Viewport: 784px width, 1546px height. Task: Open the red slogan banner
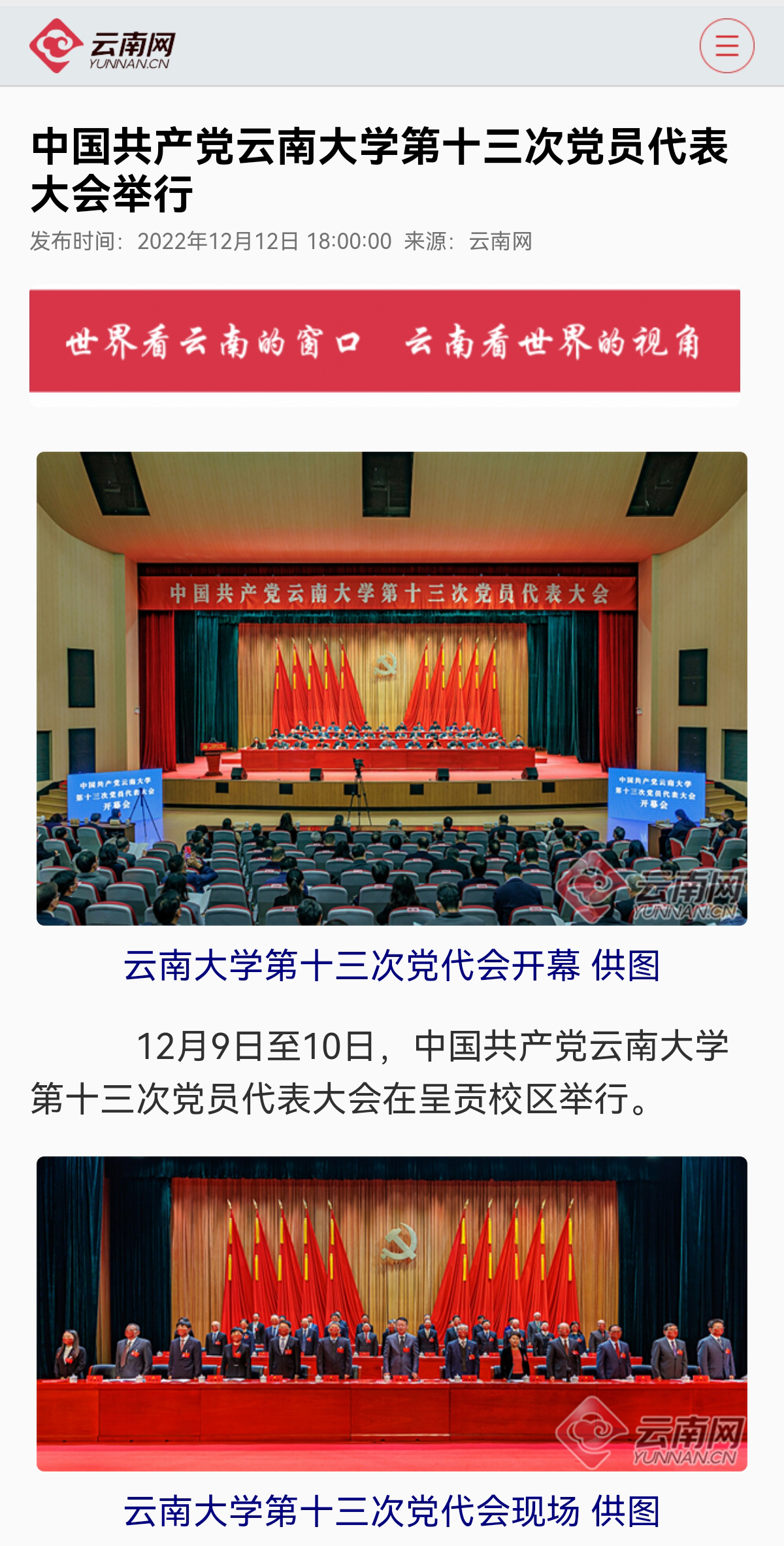pos(384,341)
